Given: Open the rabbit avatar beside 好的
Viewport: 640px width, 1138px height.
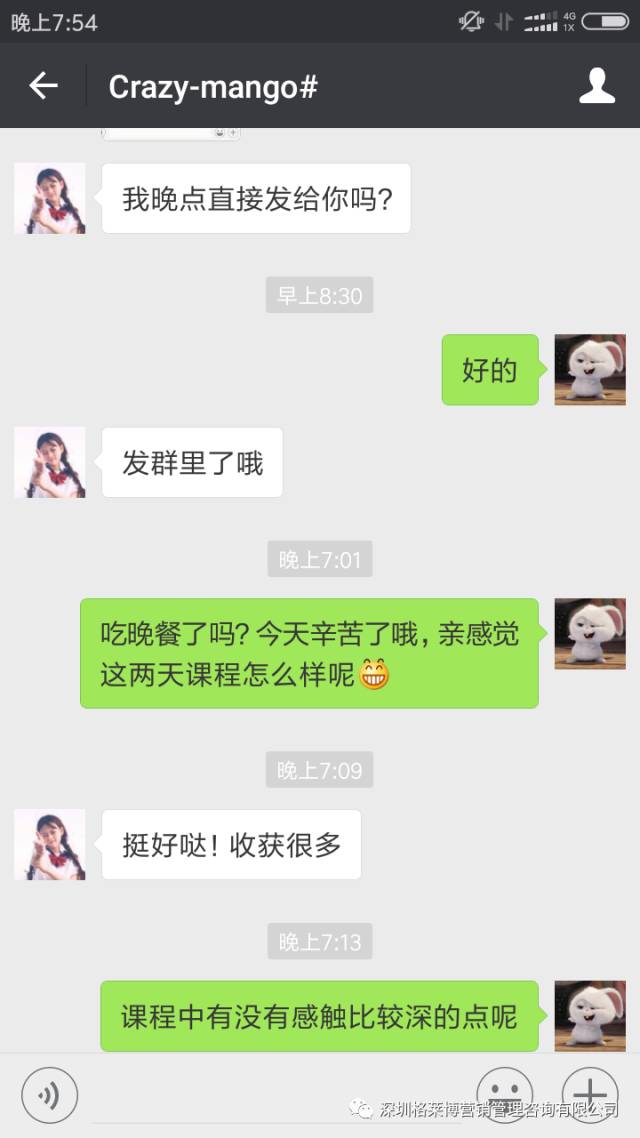Looking at the screenshot, I should [x=590, y=370].
